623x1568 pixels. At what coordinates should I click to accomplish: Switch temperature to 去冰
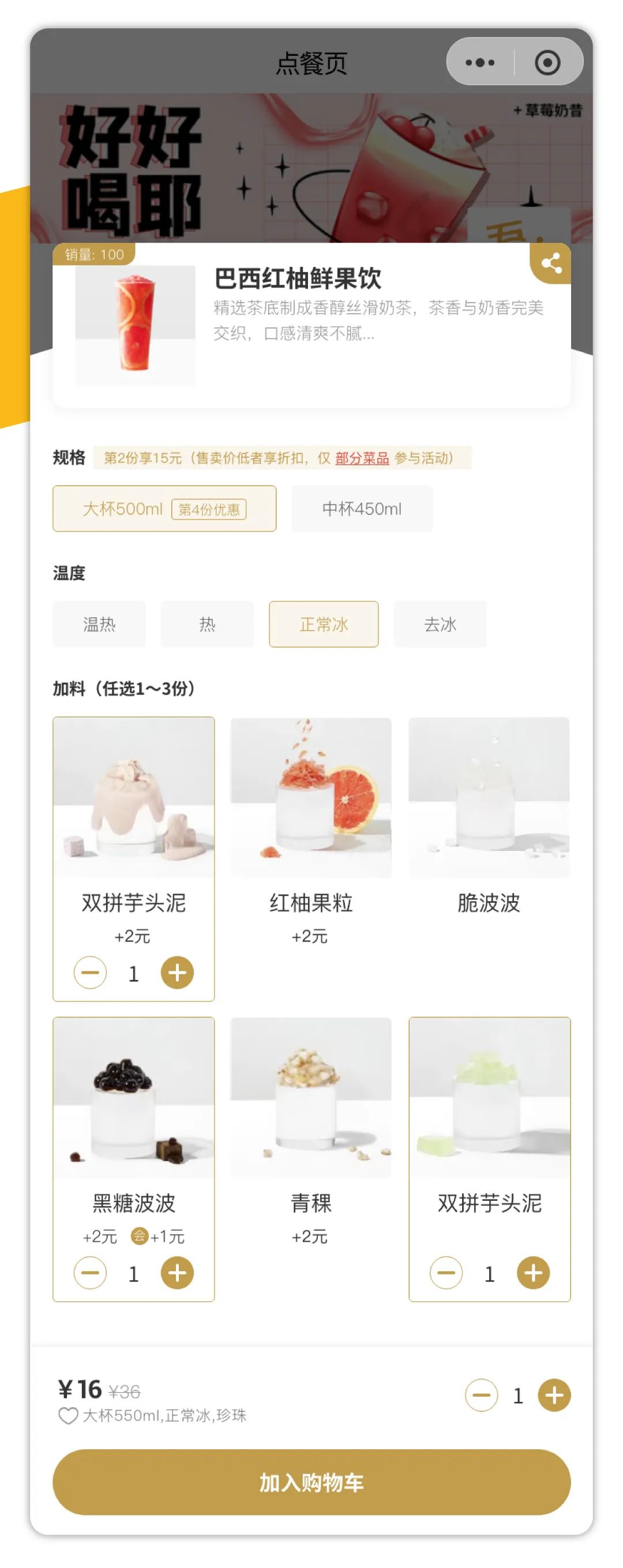click(x=440, y=624)
